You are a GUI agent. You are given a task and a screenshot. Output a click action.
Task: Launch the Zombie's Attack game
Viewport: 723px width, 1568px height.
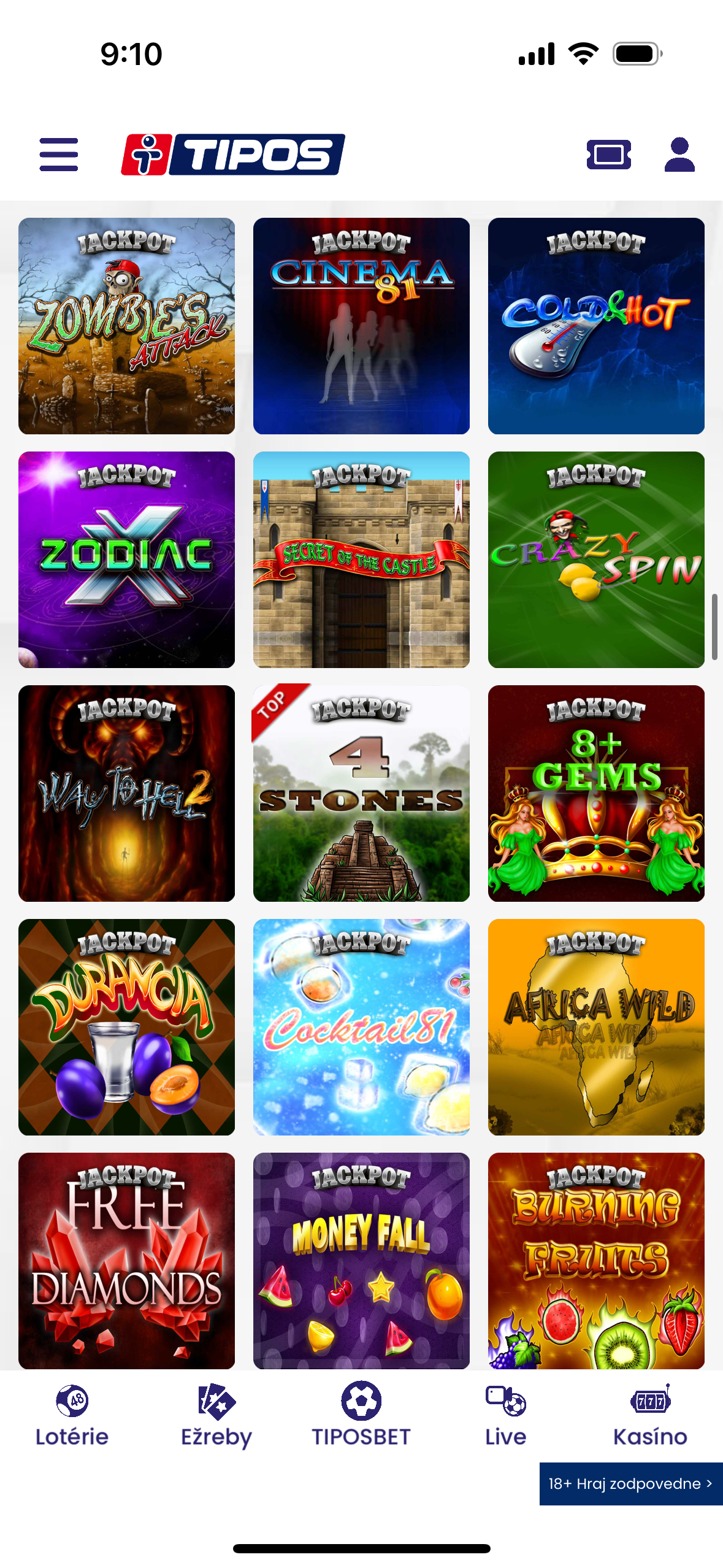click(x=126, y=326)
